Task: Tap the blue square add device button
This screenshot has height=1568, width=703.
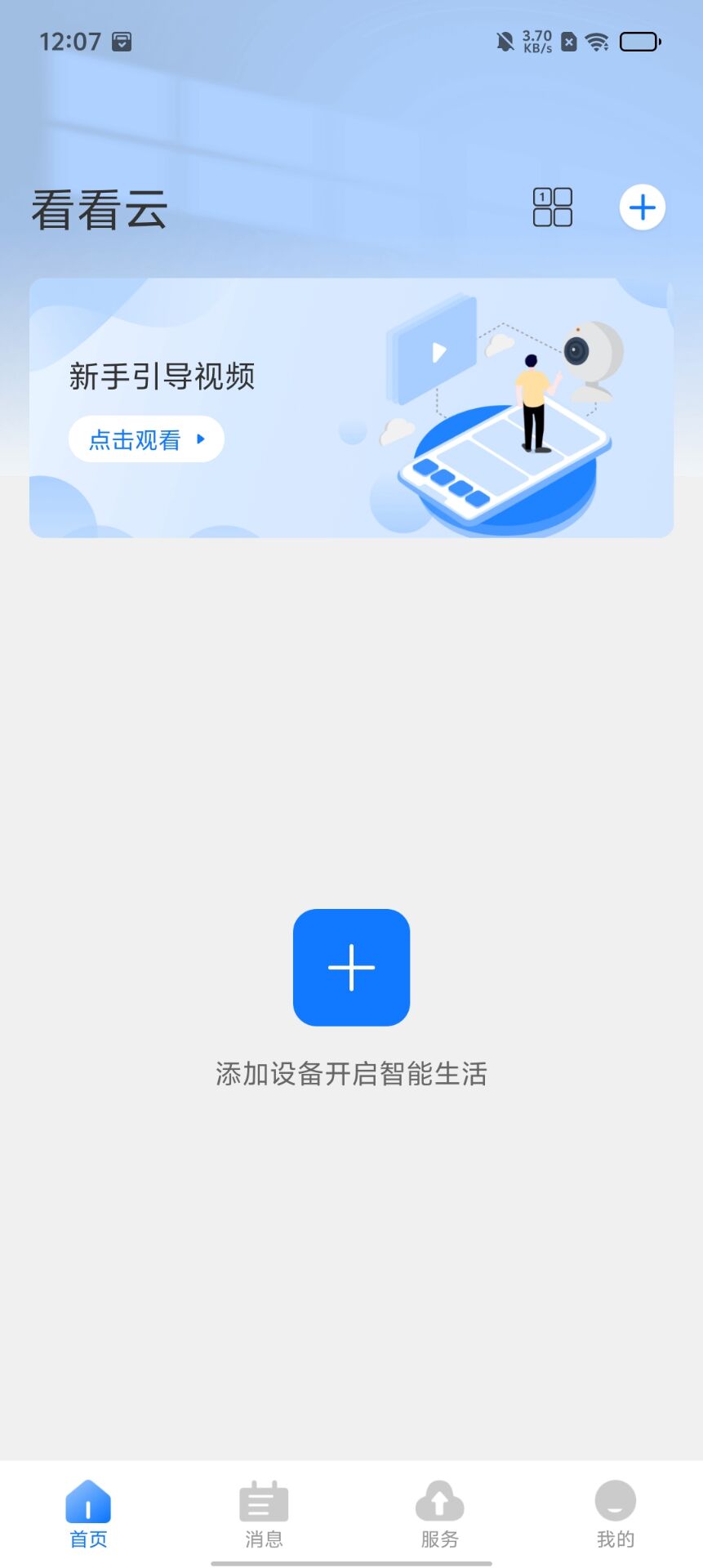Action: click(351, 967)
